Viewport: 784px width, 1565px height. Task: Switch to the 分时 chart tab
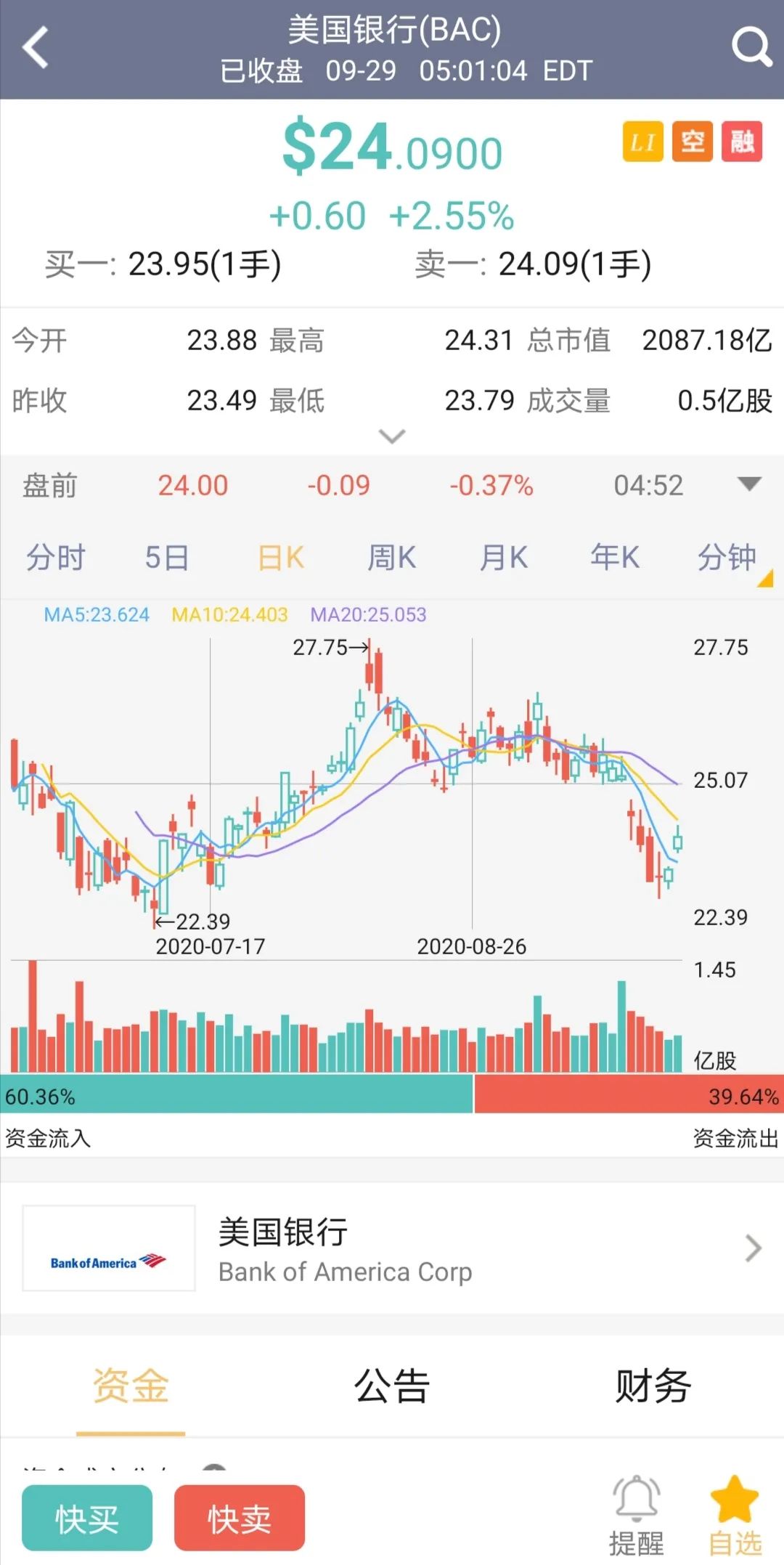pyautogui.click(x=56, y=558)
